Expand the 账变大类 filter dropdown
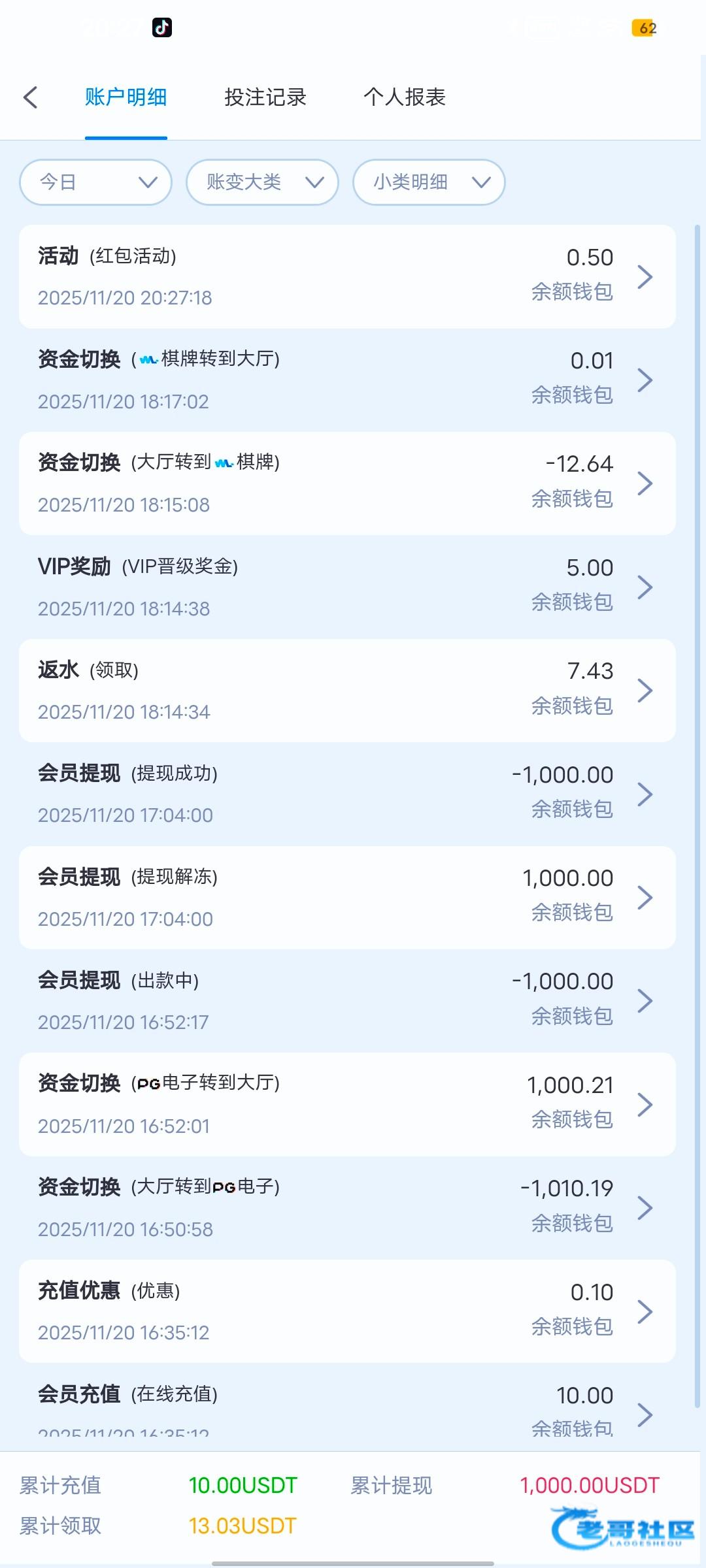The image size is (706, 1568). coord(262,182)
